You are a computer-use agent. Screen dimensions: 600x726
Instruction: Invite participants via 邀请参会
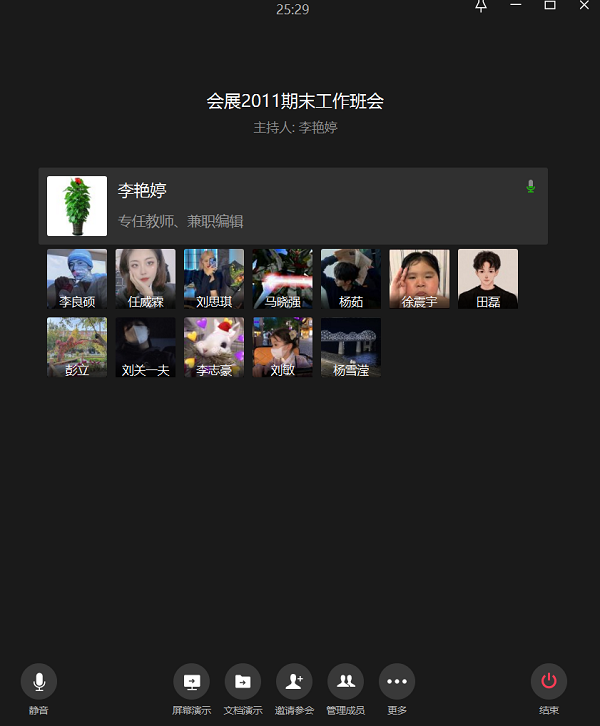(294, 682)
